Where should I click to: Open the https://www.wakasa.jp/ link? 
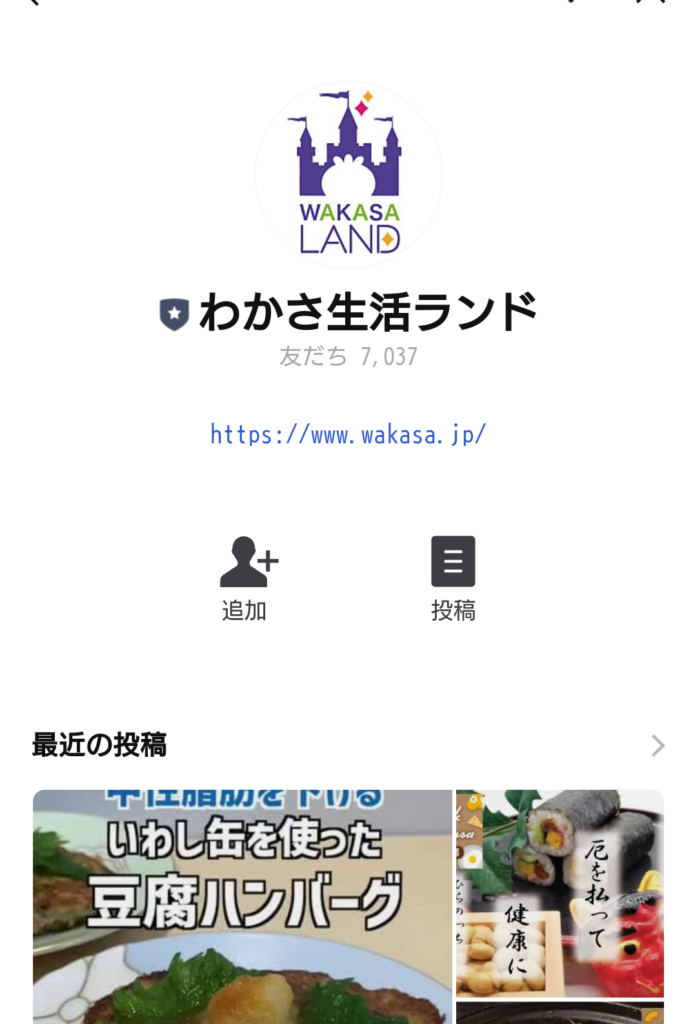[348, 434]
